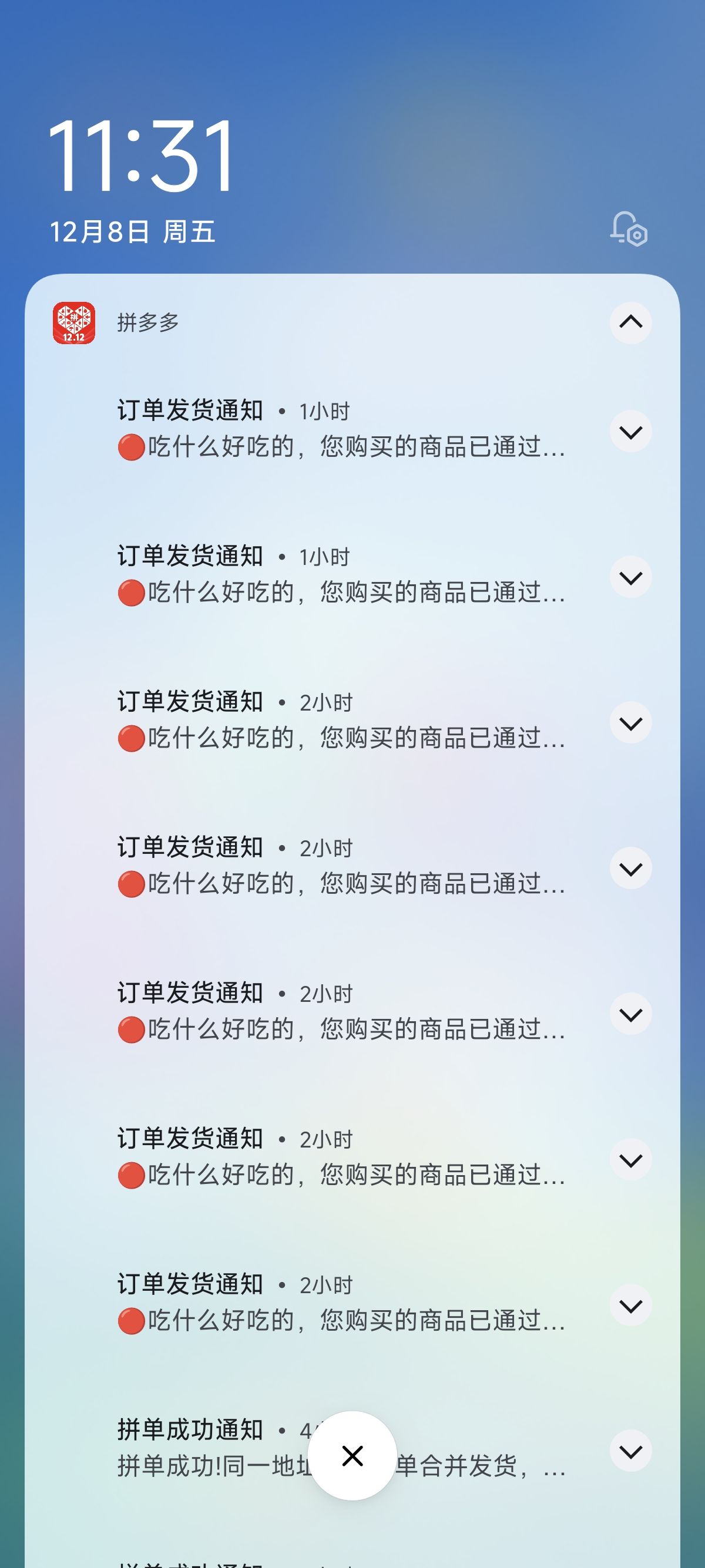This screenshot has width=705, height=1568.
Task: Open the 拼单成功通知 notification
Action: (341, 1449)
